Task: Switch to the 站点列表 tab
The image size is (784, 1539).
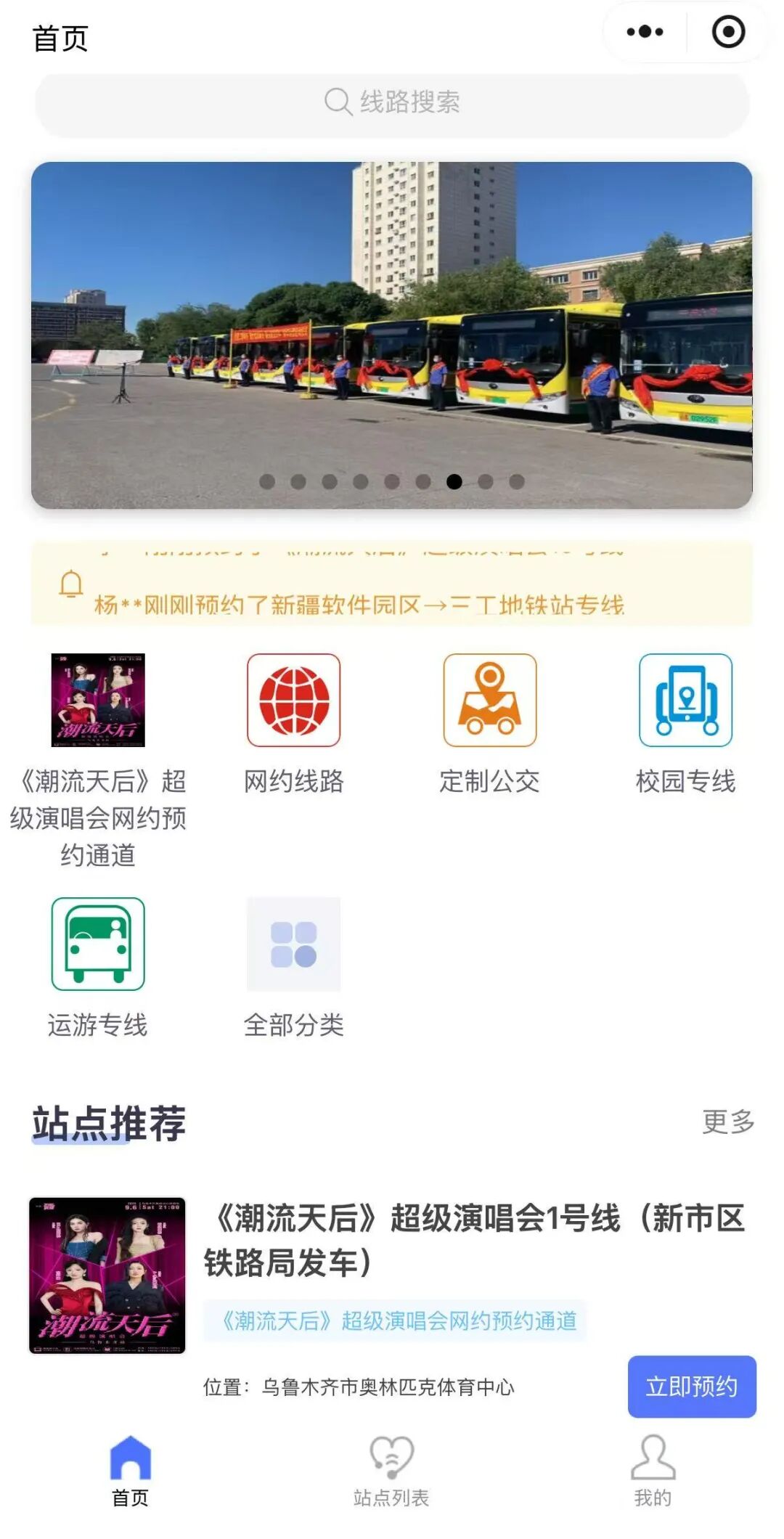Action: pyautogui.click(x=391, y=1471)
